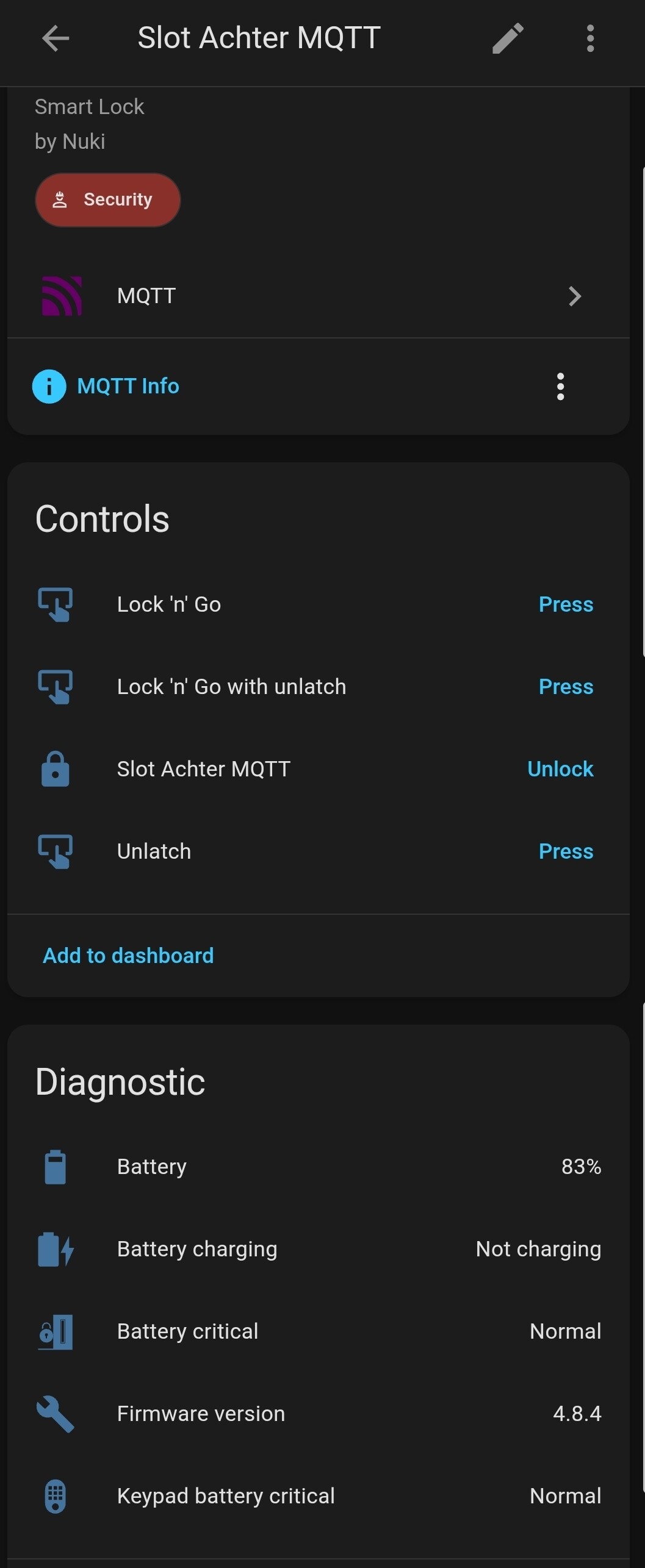The image size is (645, 1568).
Task: Tap the Security label chip
Action: (107, 200)
